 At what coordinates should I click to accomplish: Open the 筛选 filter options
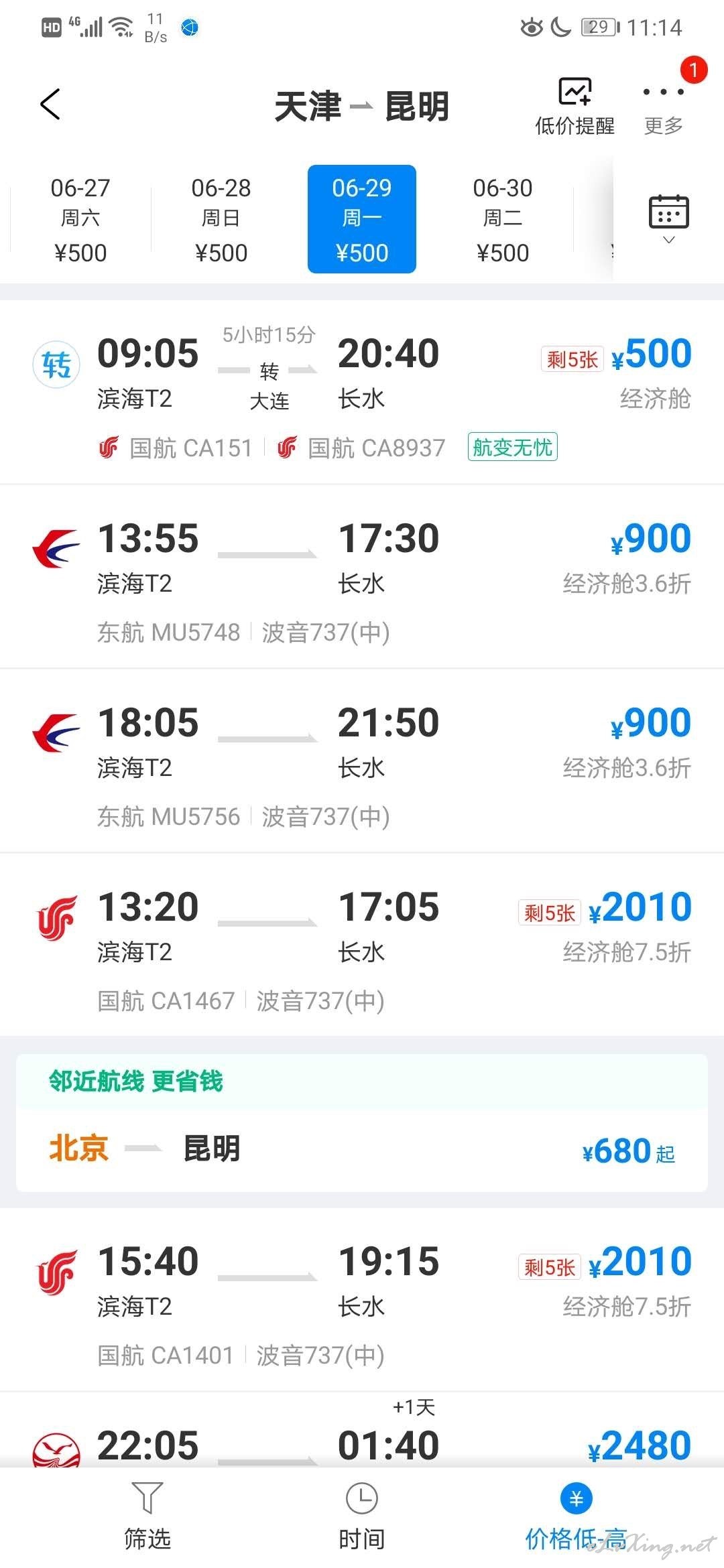coord(147,1516)
